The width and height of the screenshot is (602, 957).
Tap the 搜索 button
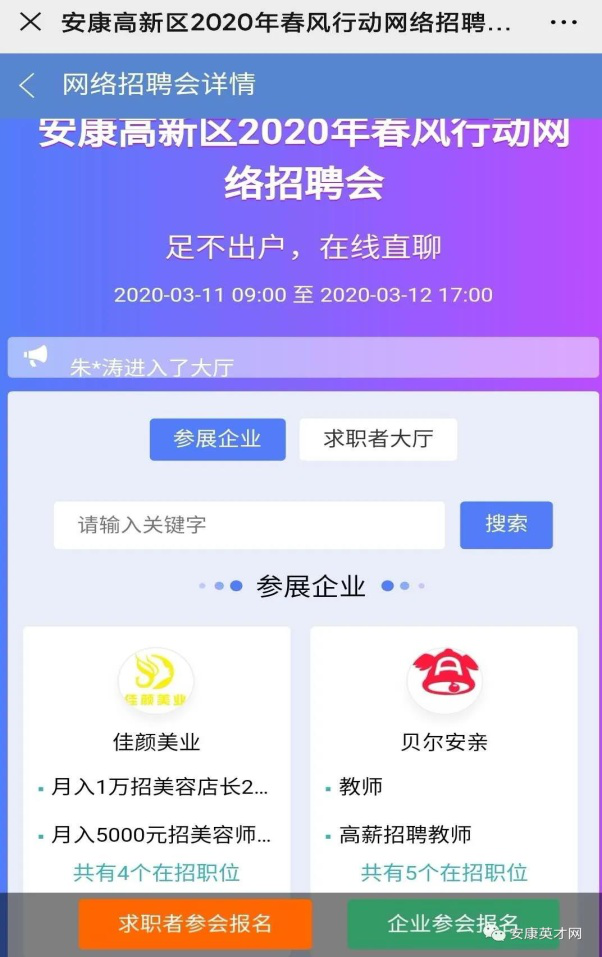click(x=506, y=525)
